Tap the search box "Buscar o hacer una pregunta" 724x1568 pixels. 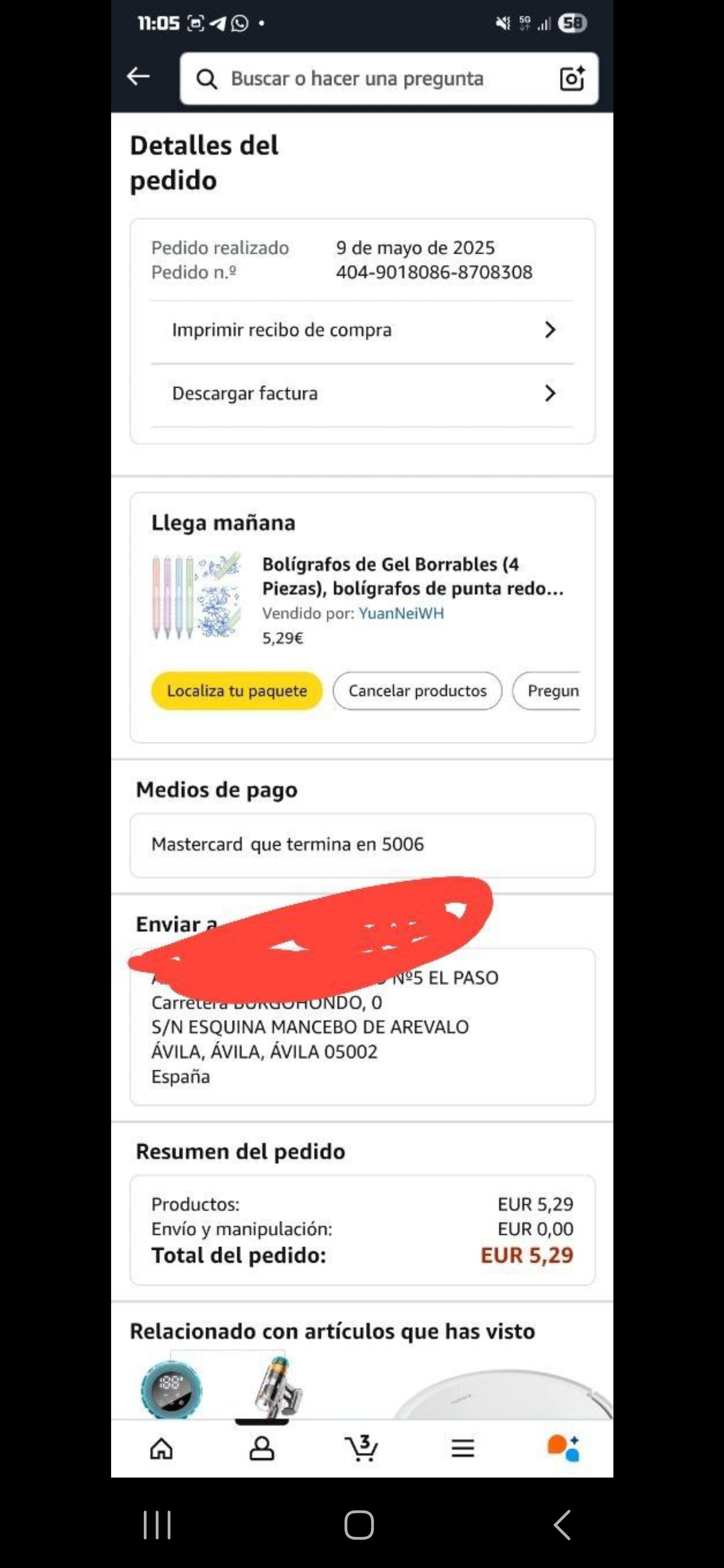pos(366,78)
